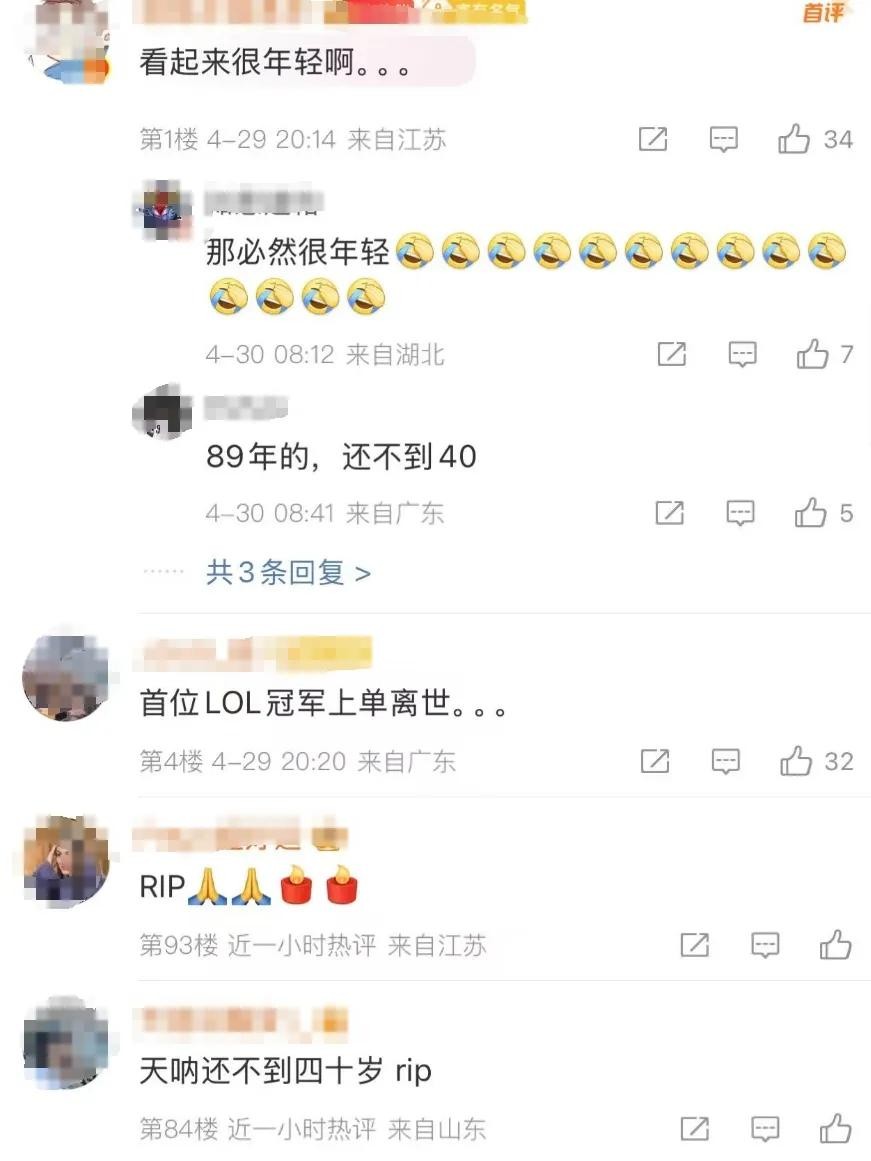Reply to the 第93楼 RIP comment
Image resolution: width=871 pixels, height=1161 pixels.
[x=765, y=945]
